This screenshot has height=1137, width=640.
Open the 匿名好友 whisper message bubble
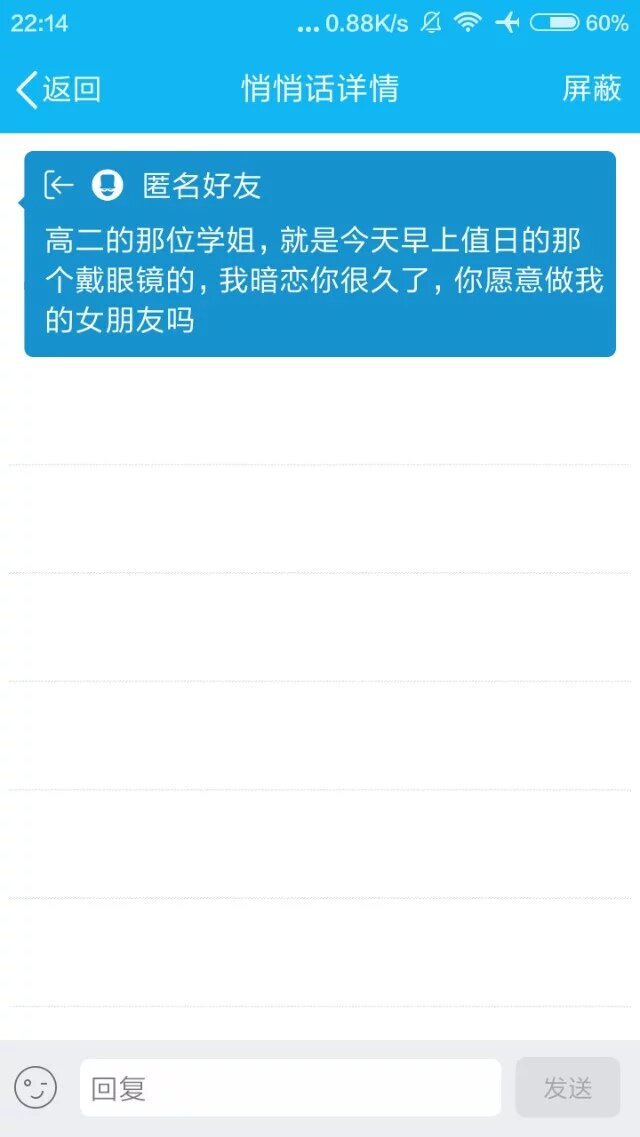320,254
